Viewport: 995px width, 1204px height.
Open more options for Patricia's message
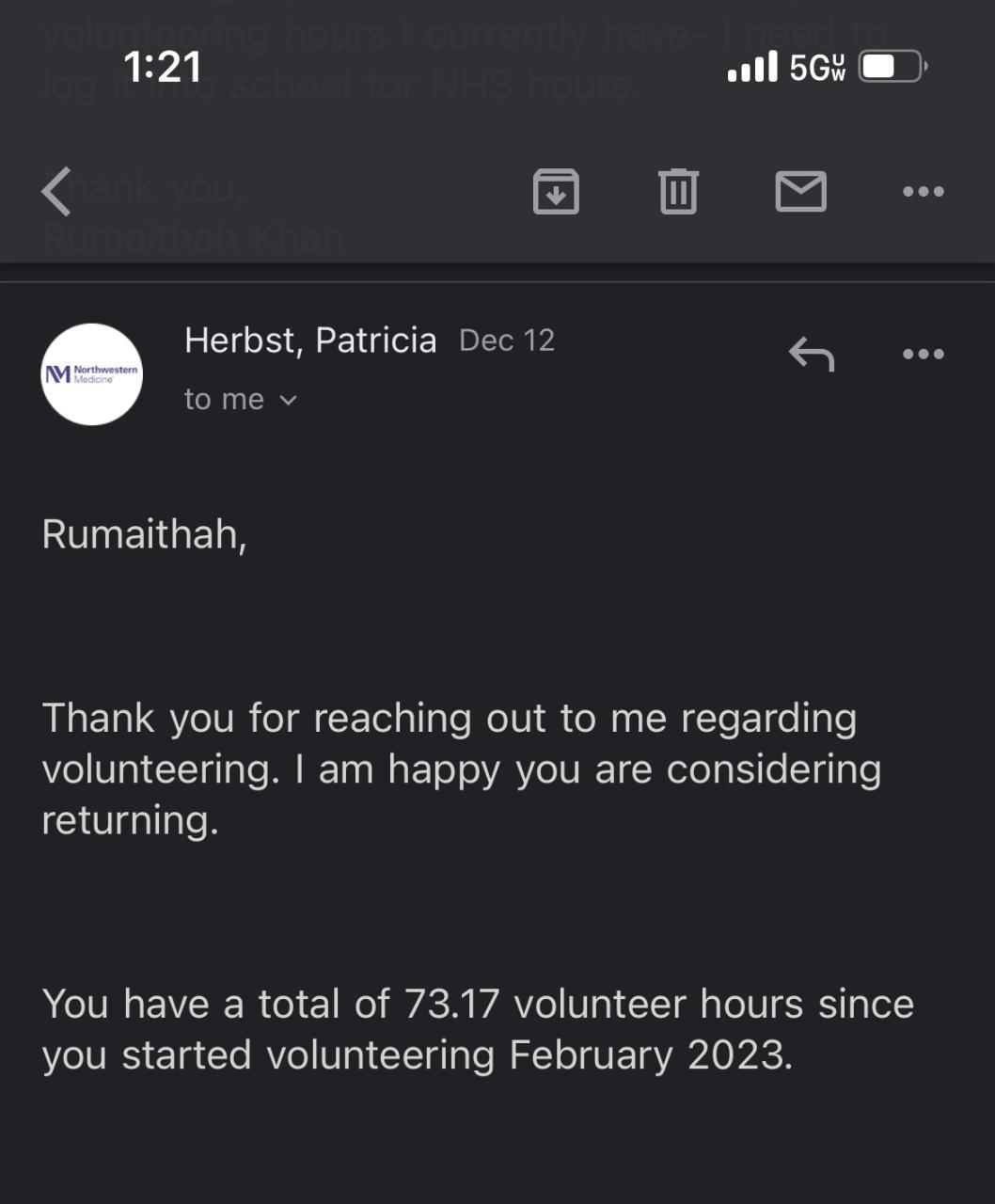tap(923, 355)
